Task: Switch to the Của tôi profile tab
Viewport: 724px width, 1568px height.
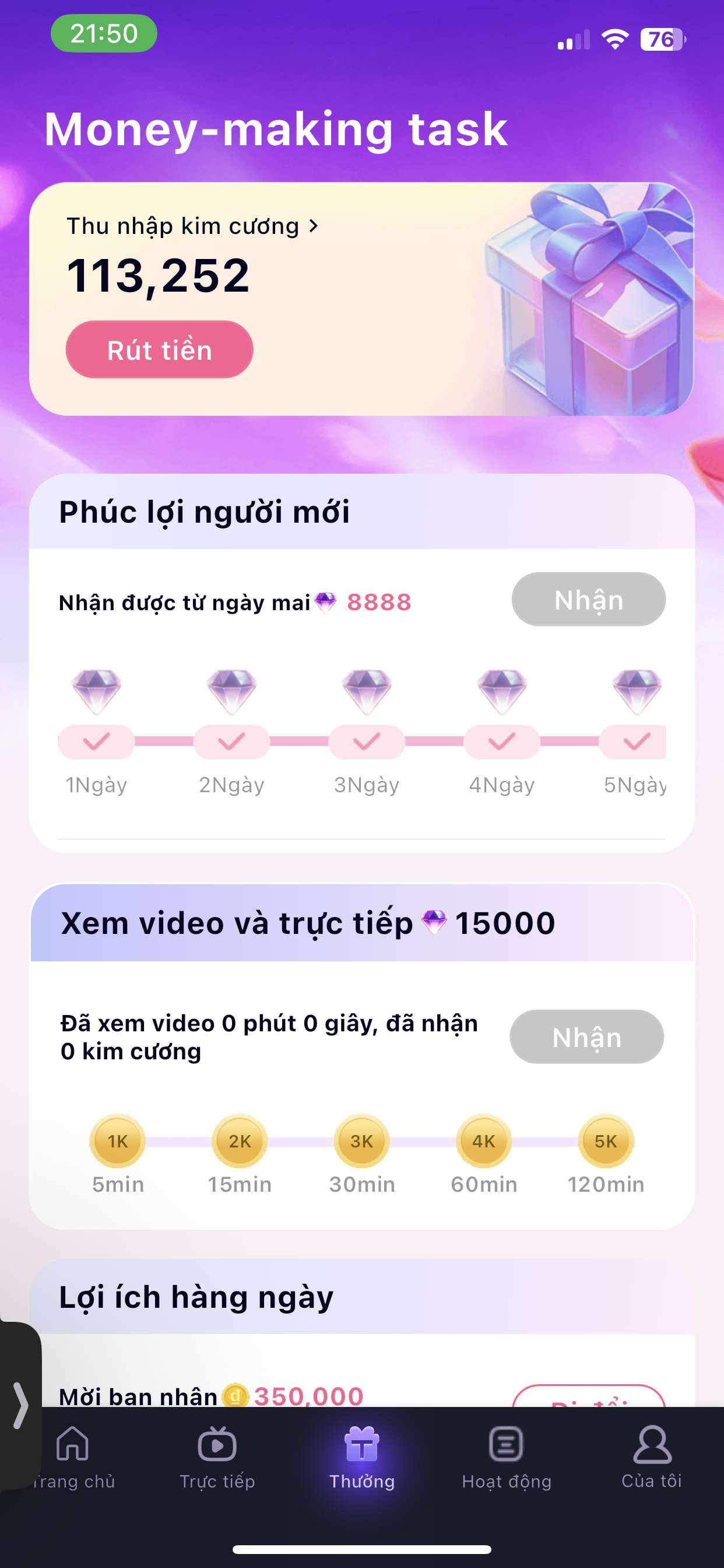Action: tap(652, 1455)
